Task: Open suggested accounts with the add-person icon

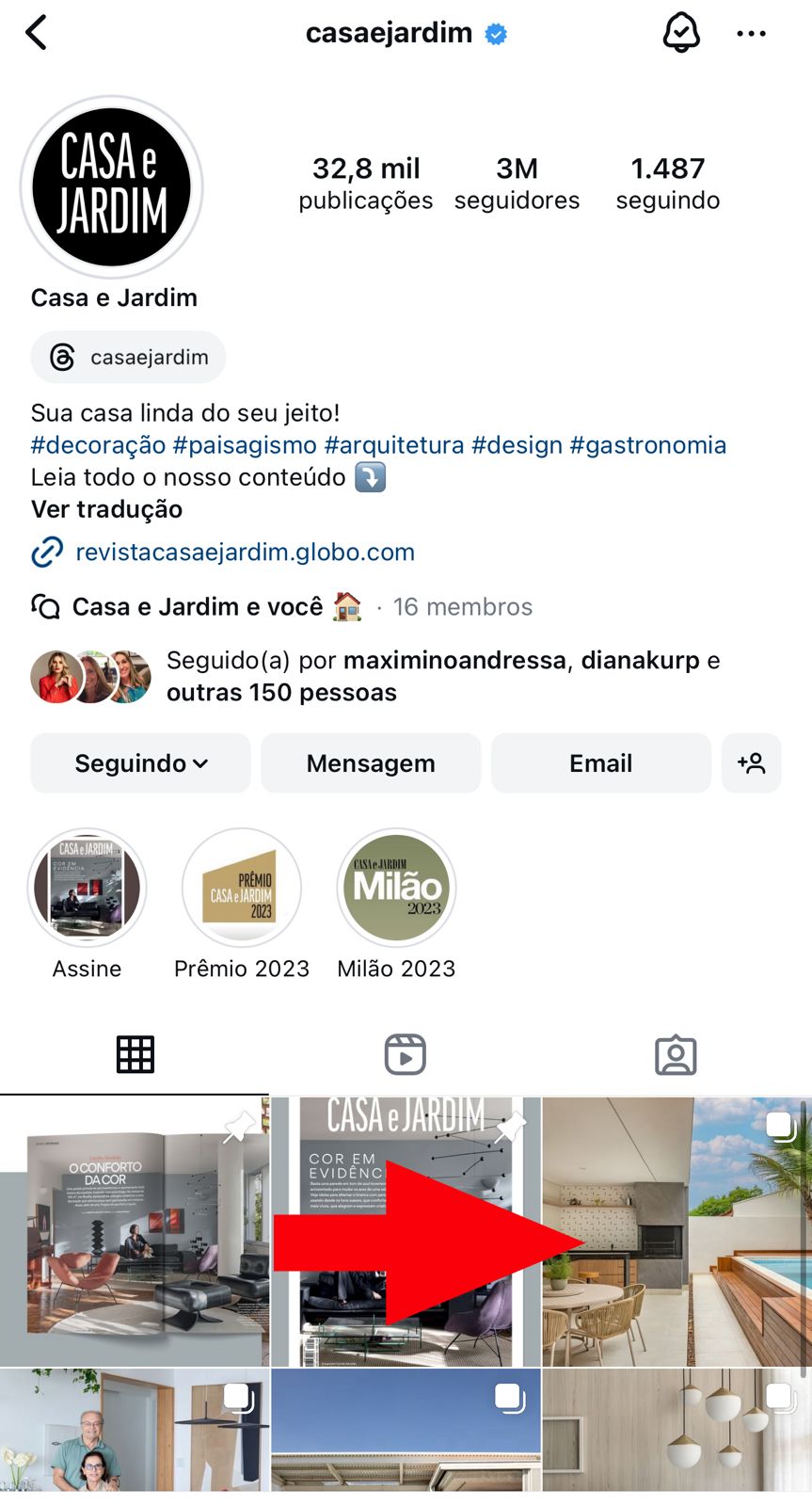Action: pos(752,763)
